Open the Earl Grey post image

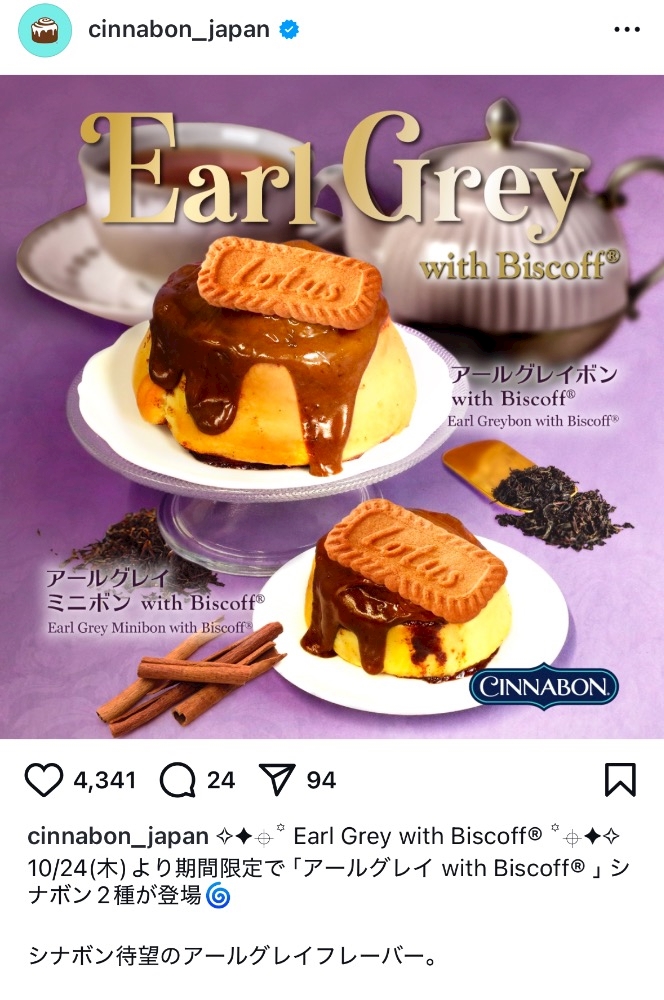click(332, 407)
